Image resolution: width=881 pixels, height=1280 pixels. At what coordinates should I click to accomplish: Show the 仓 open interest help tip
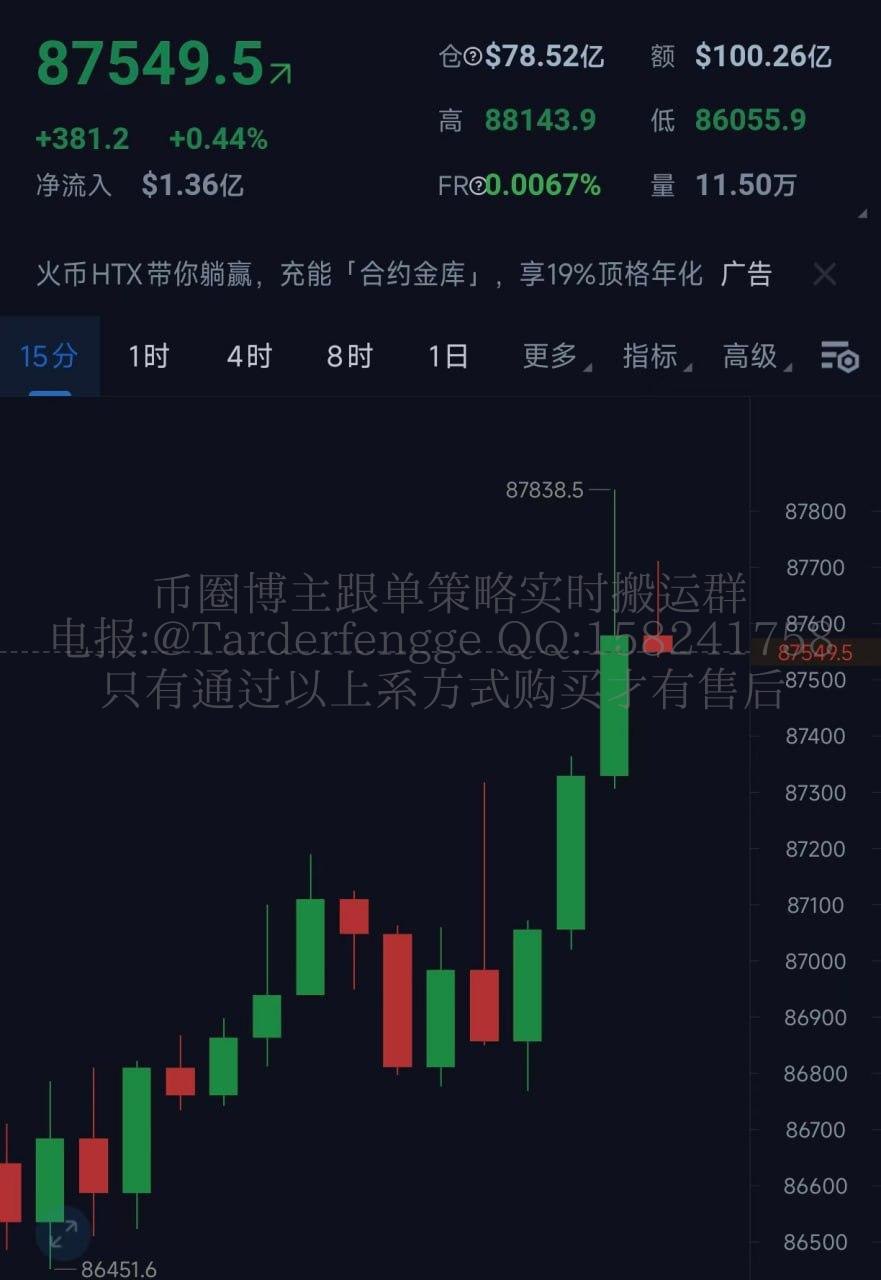(474, 57)
